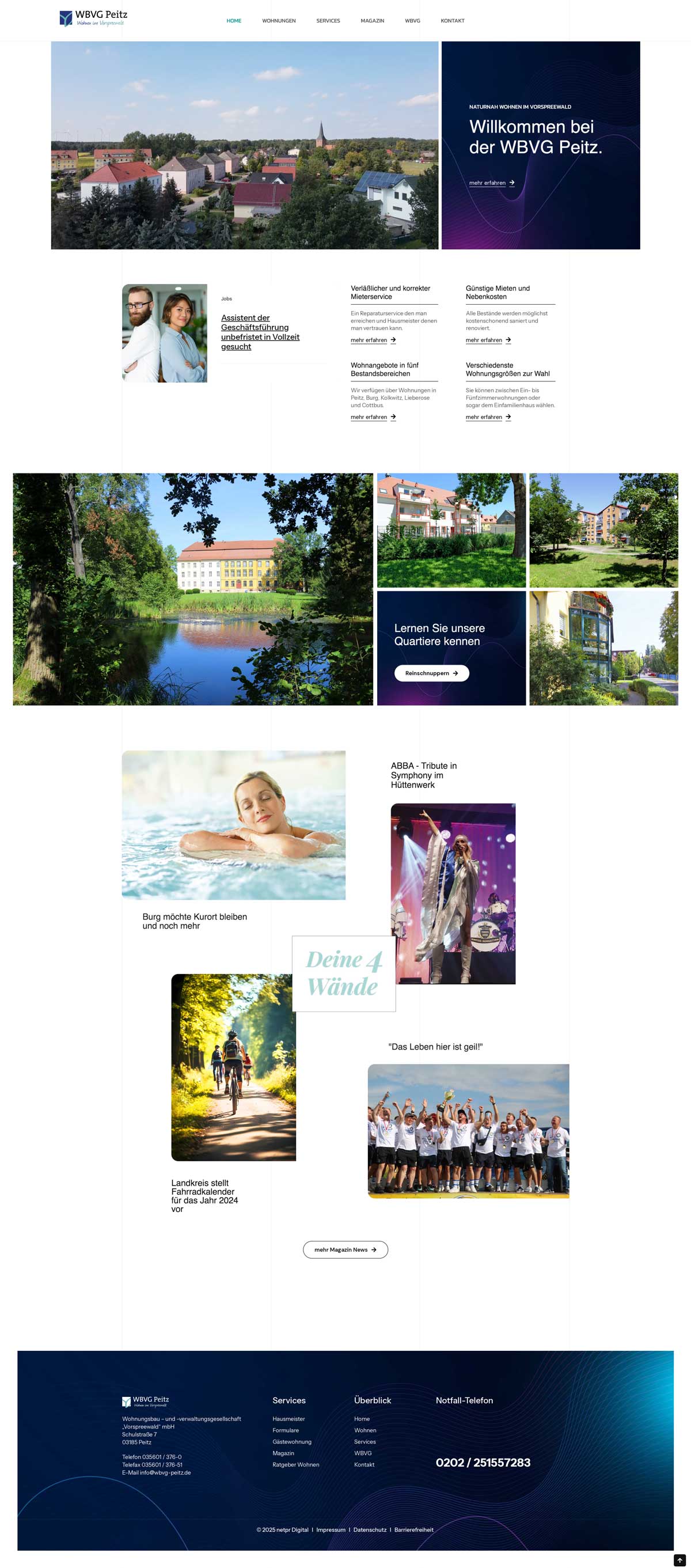Image resolution: width=691 pixels, height=1568 pixels.
Task: Open Hausmeister in the footer Services list
Action: pos(288,1419)
